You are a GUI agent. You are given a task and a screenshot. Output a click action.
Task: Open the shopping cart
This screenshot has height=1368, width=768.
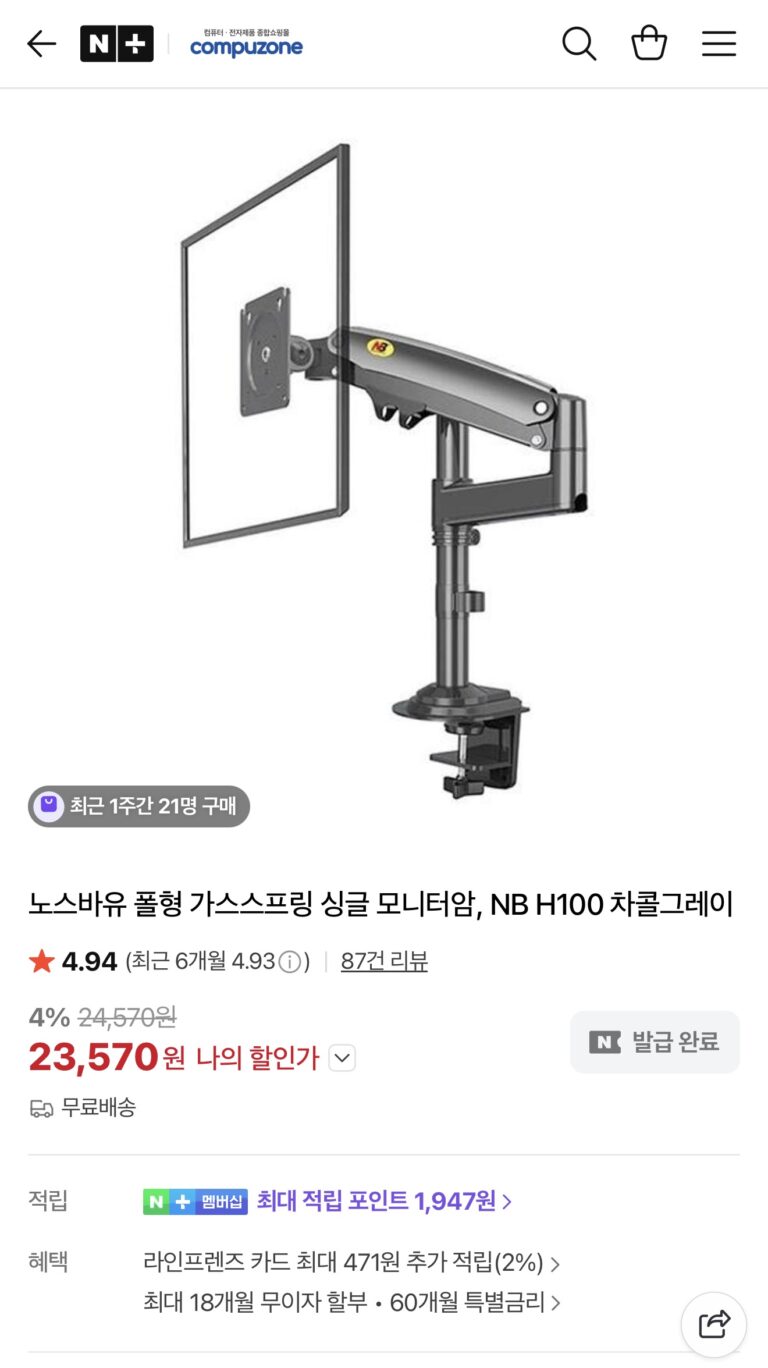pos(649,44)
